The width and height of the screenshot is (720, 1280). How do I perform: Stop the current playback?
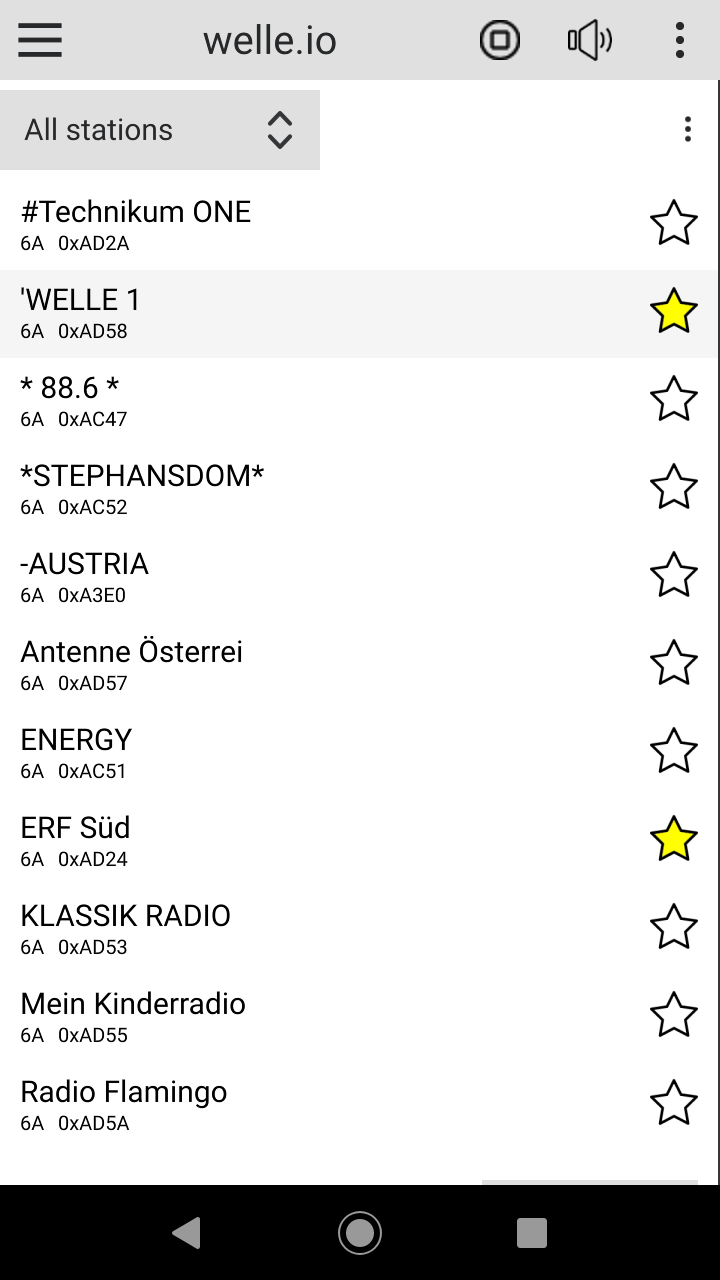[x=500, y=40]
